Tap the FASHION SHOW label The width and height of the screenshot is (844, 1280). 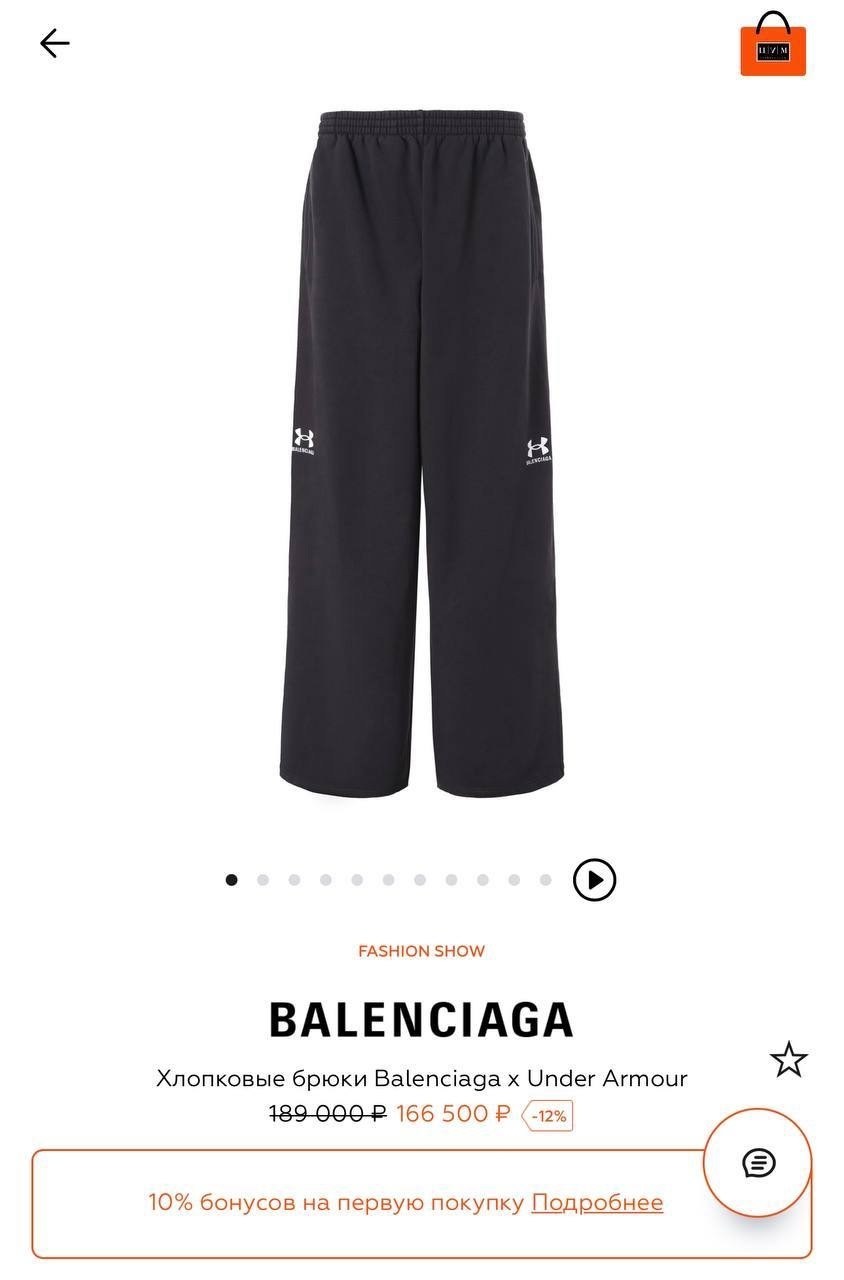pos(422,951)
